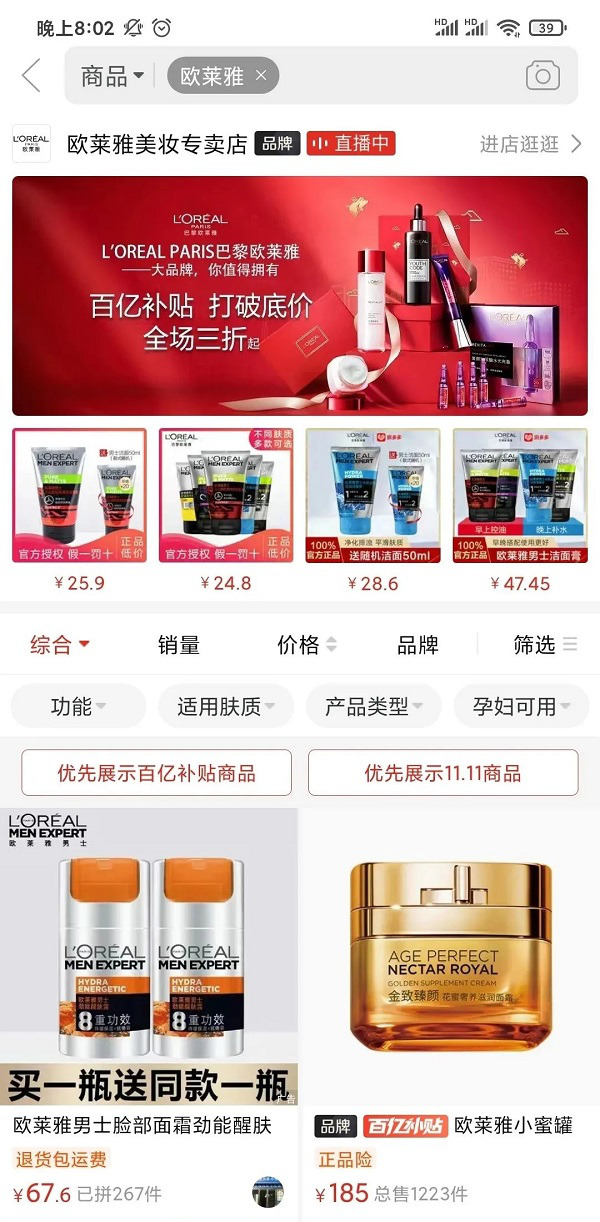Tap 优先展示百亿补贴商品 button
Image resolution: width=600 pixels, height=1222 pixels.
[x=156, y=773]
